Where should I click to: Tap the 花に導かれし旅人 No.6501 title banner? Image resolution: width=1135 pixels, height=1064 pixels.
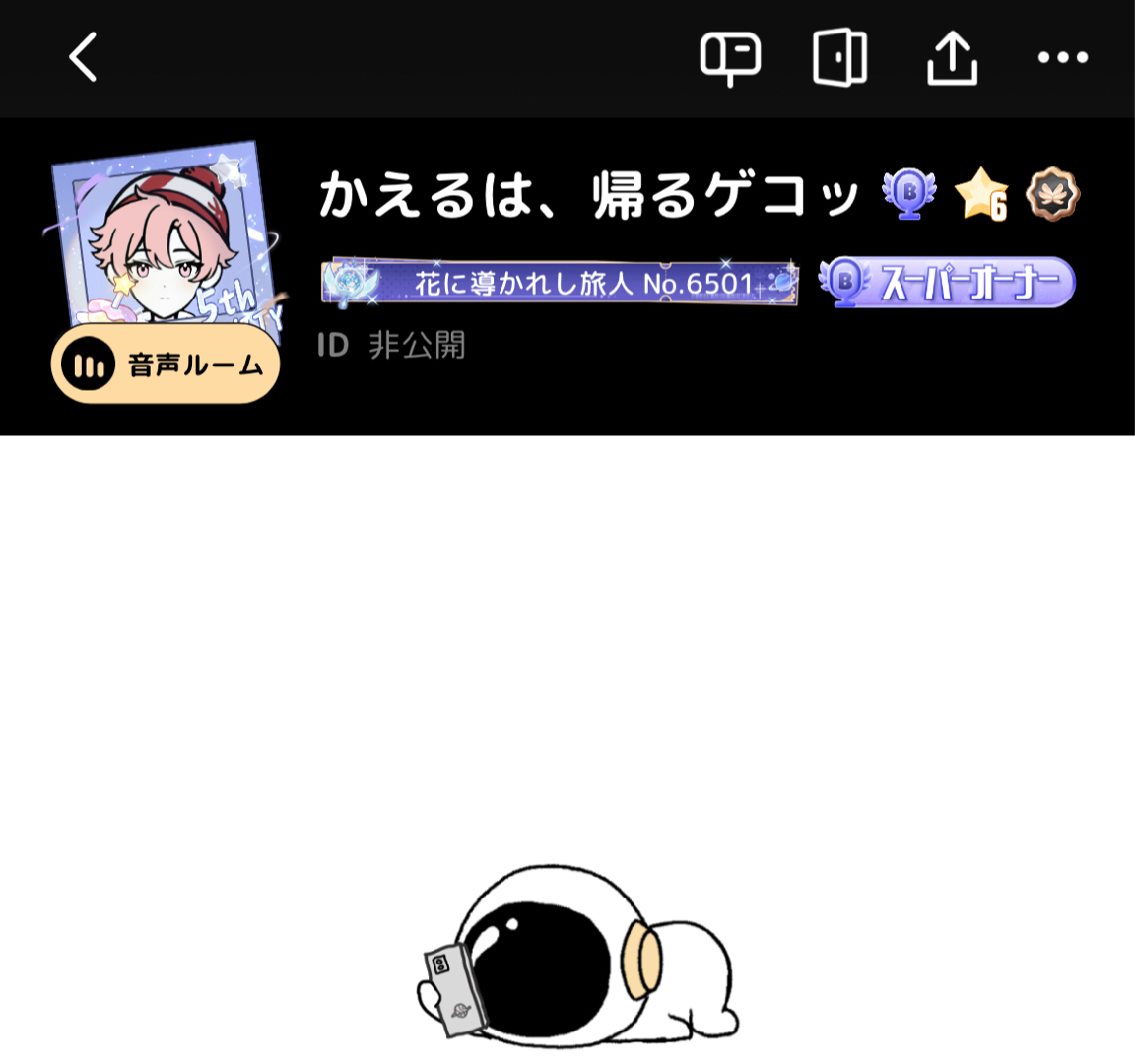pyautogui.click(x=560, y=283)
